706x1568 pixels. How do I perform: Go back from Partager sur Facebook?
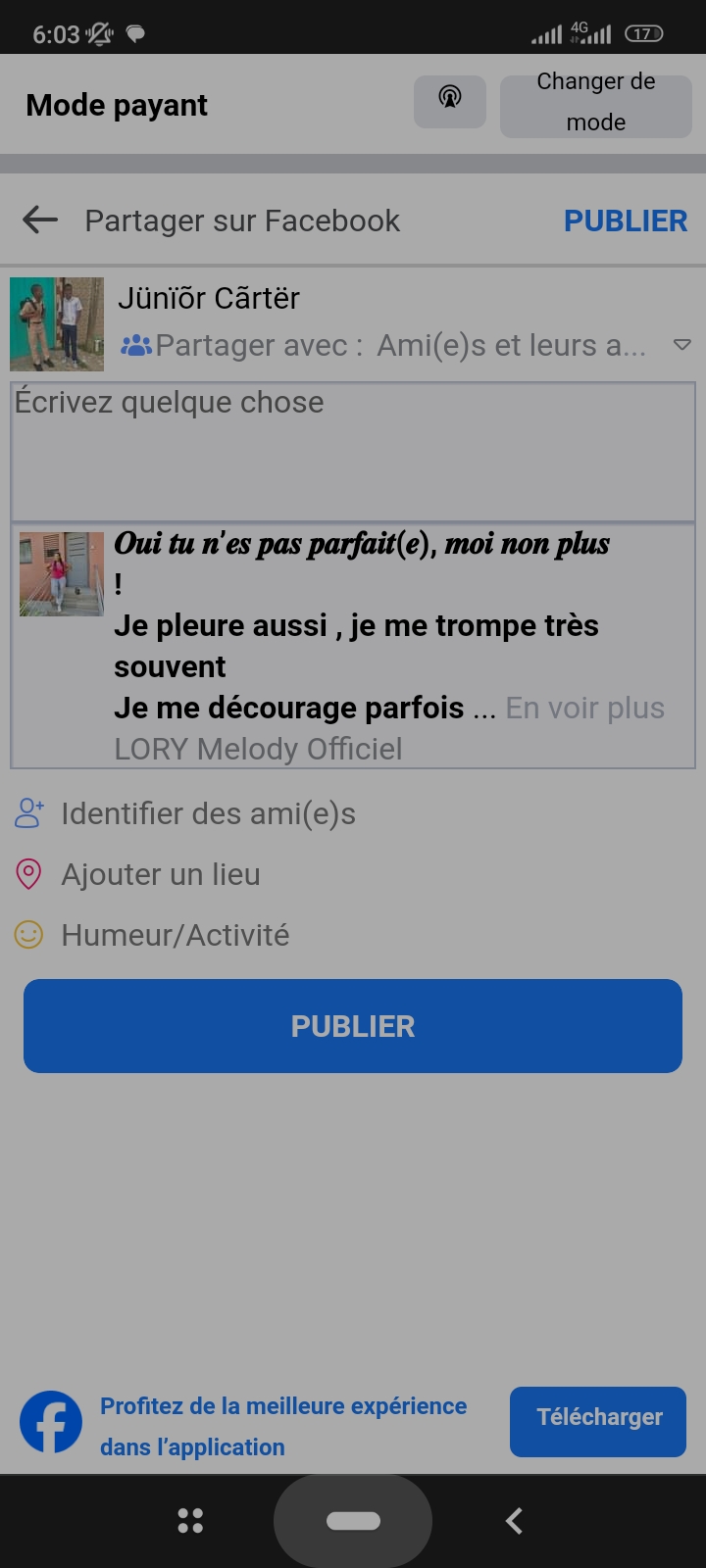coord(40,220)
